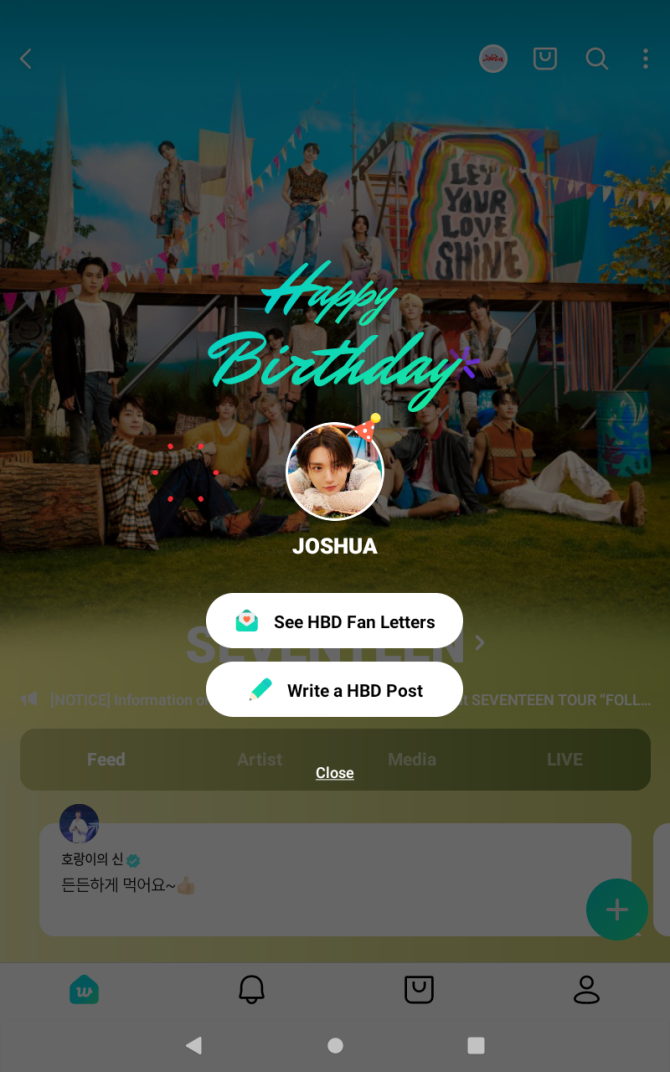This screenshot has height=1072, width=670.
Task: Open the shop bag icon in the top bar
Action: tap(545, 59)
